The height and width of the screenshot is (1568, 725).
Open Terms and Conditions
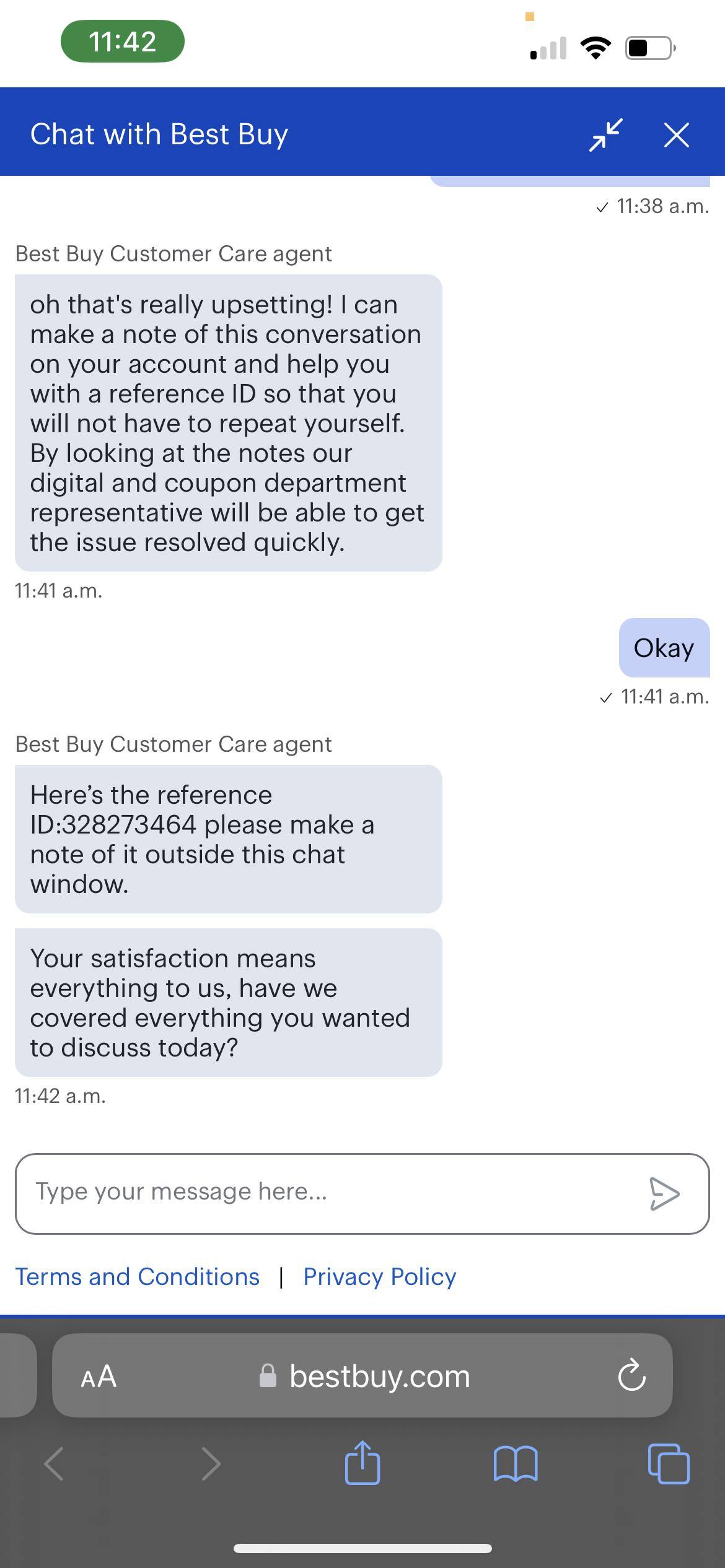(138, 1276)
